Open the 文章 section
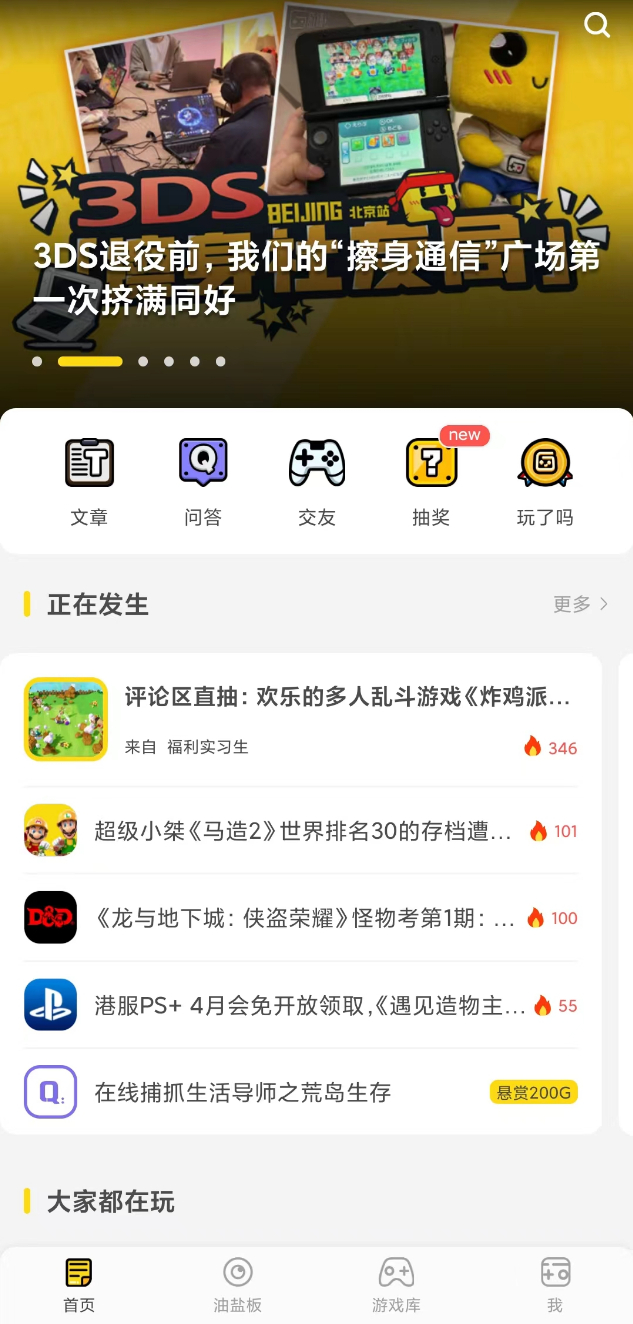 (89, 481)
